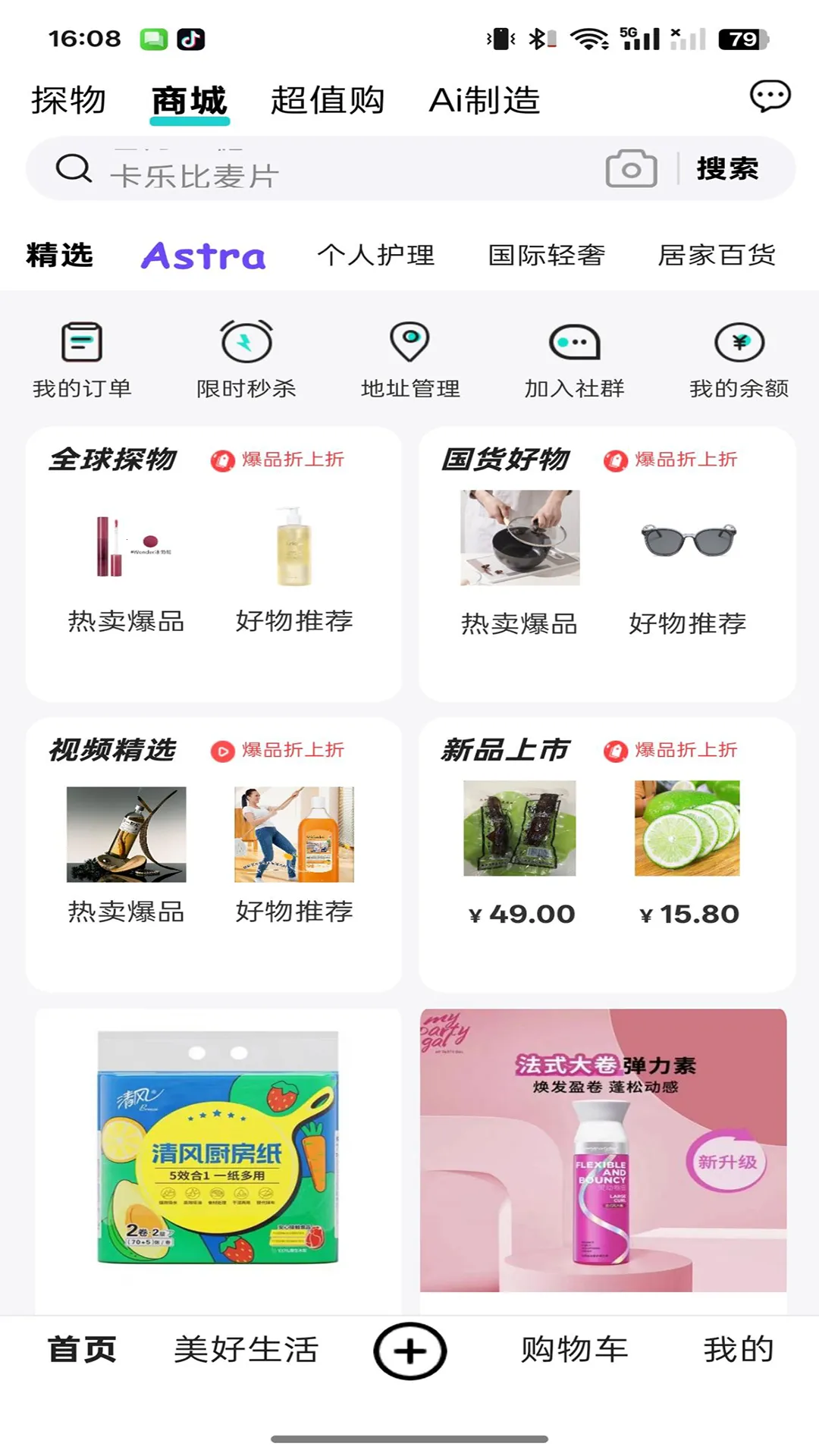The image size is (819, 1456).
Task: Select the 国际轻奢 category
Action: tap(546, 256)
